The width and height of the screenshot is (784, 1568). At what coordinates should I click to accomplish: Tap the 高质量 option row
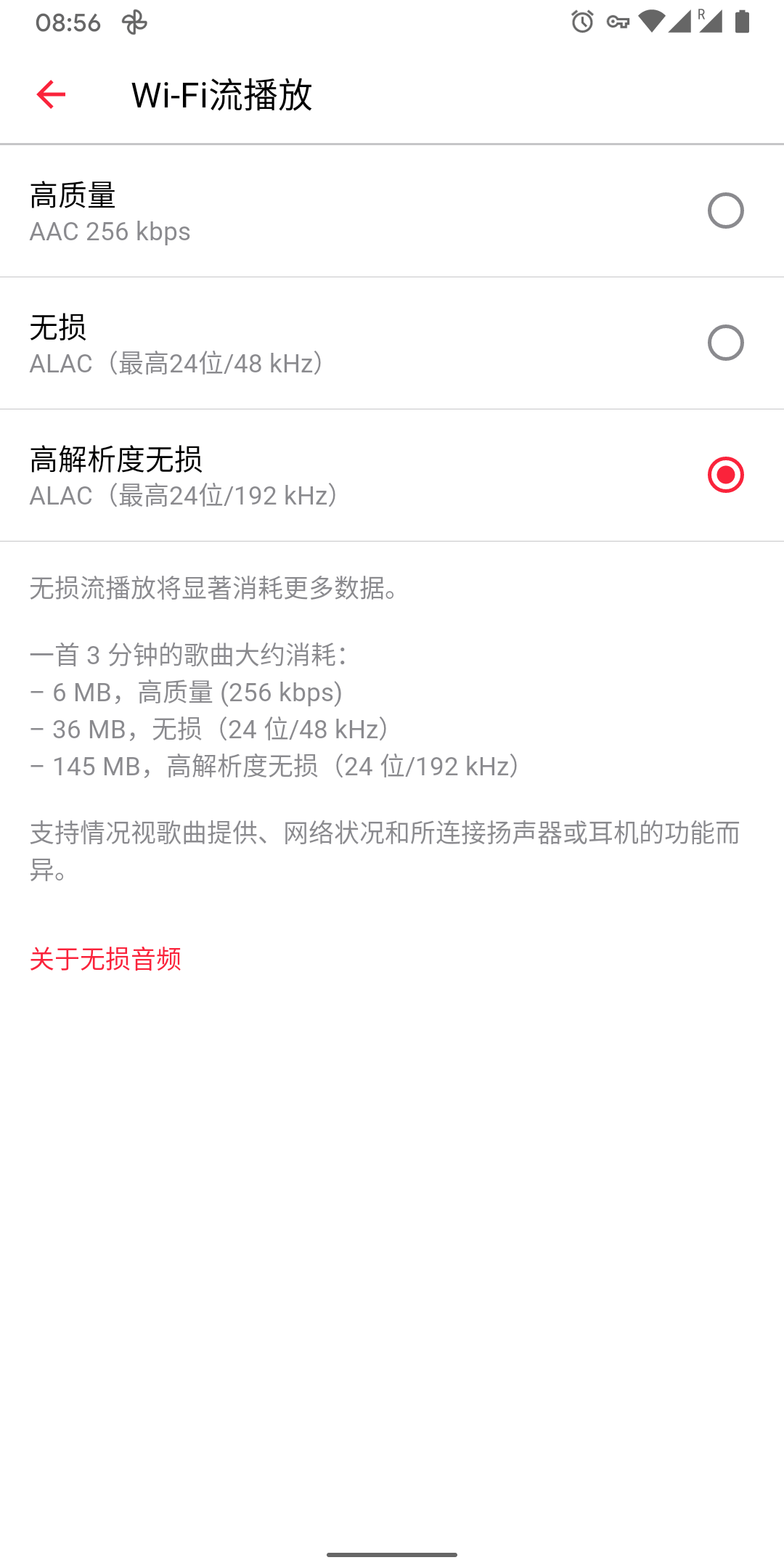(x=290, y=211)
